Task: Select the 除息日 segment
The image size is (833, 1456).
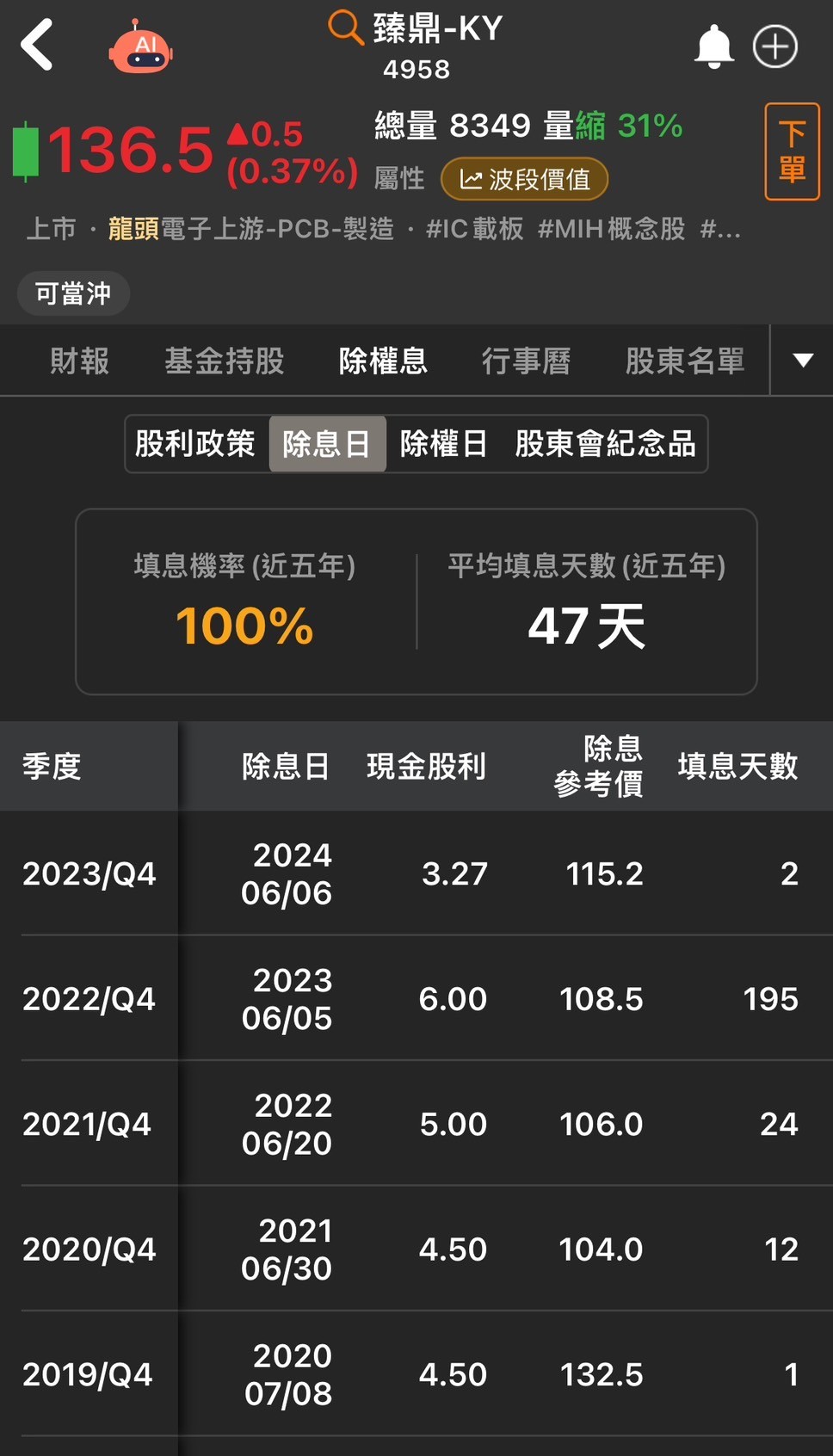Action: click(327, 444)
